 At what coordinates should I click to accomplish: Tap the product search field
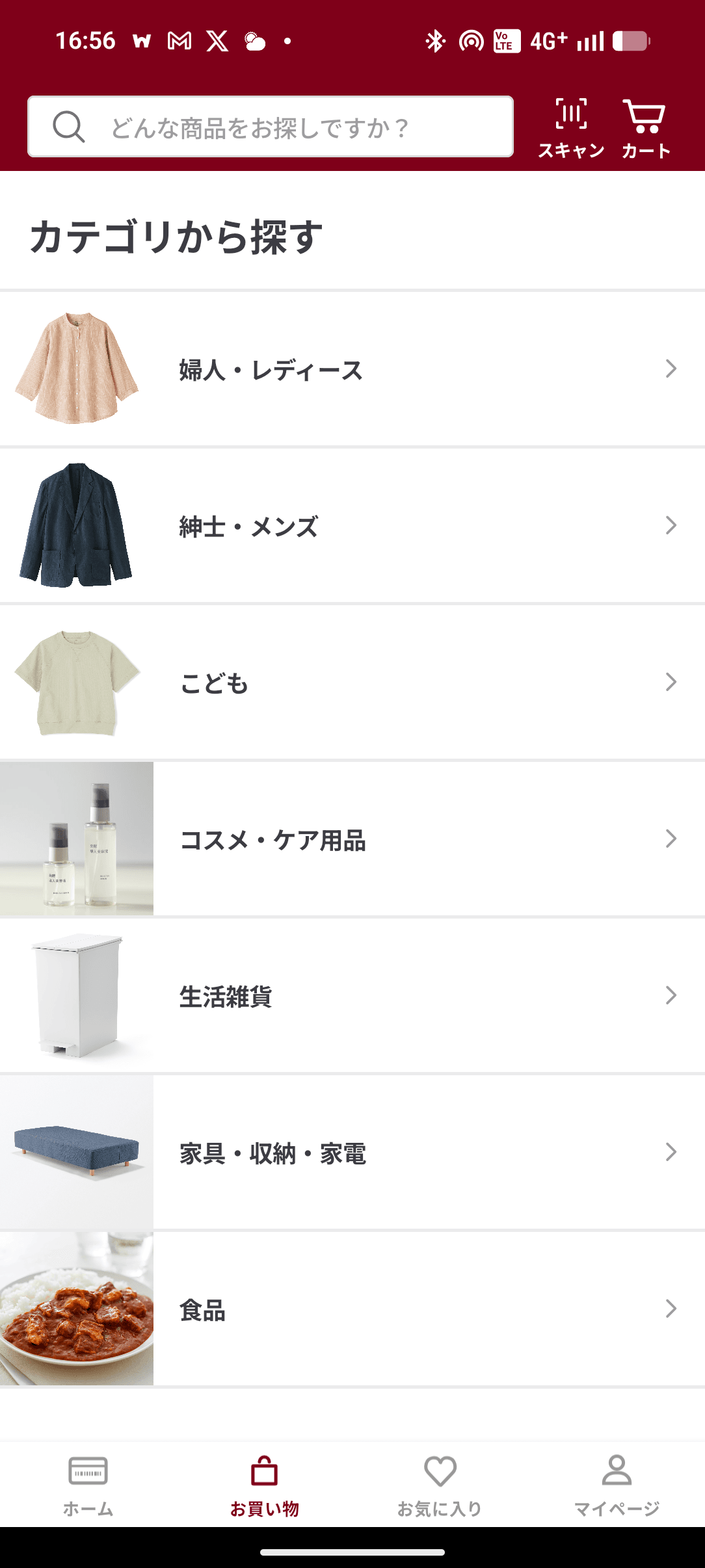[x=271, y=127]
